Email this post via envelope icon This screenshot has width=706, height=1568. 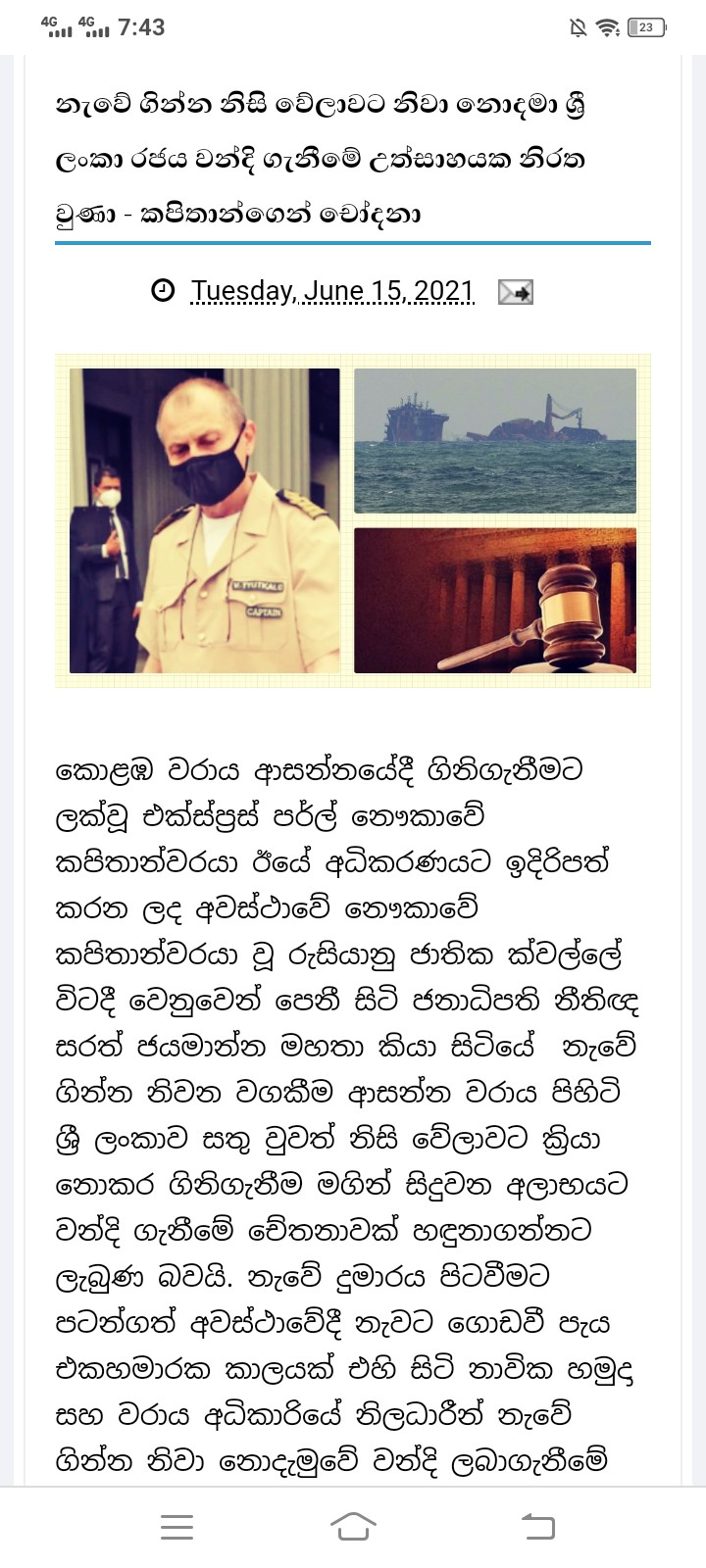coord(515,292)
